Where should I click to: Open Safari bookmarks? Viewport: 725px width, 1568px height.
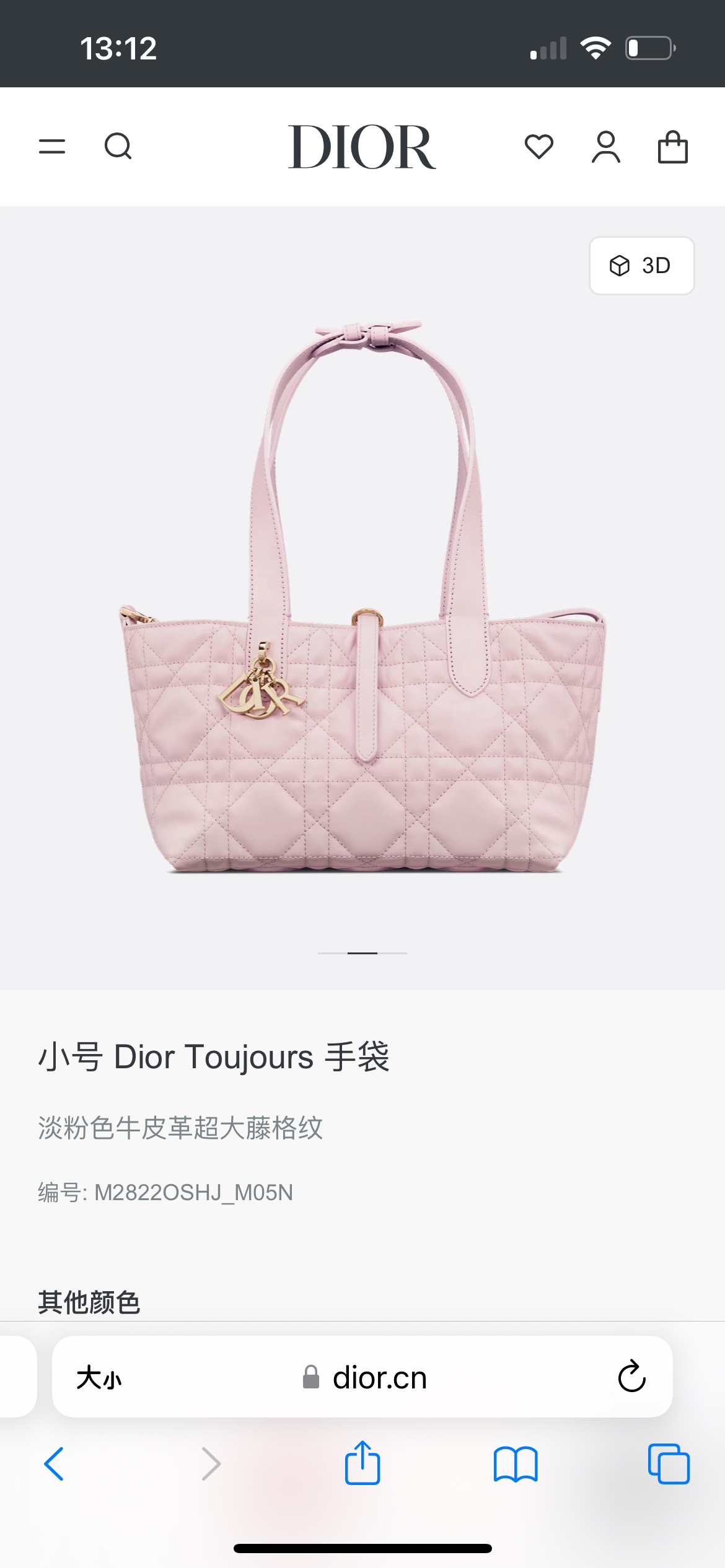click(516, 1464)
